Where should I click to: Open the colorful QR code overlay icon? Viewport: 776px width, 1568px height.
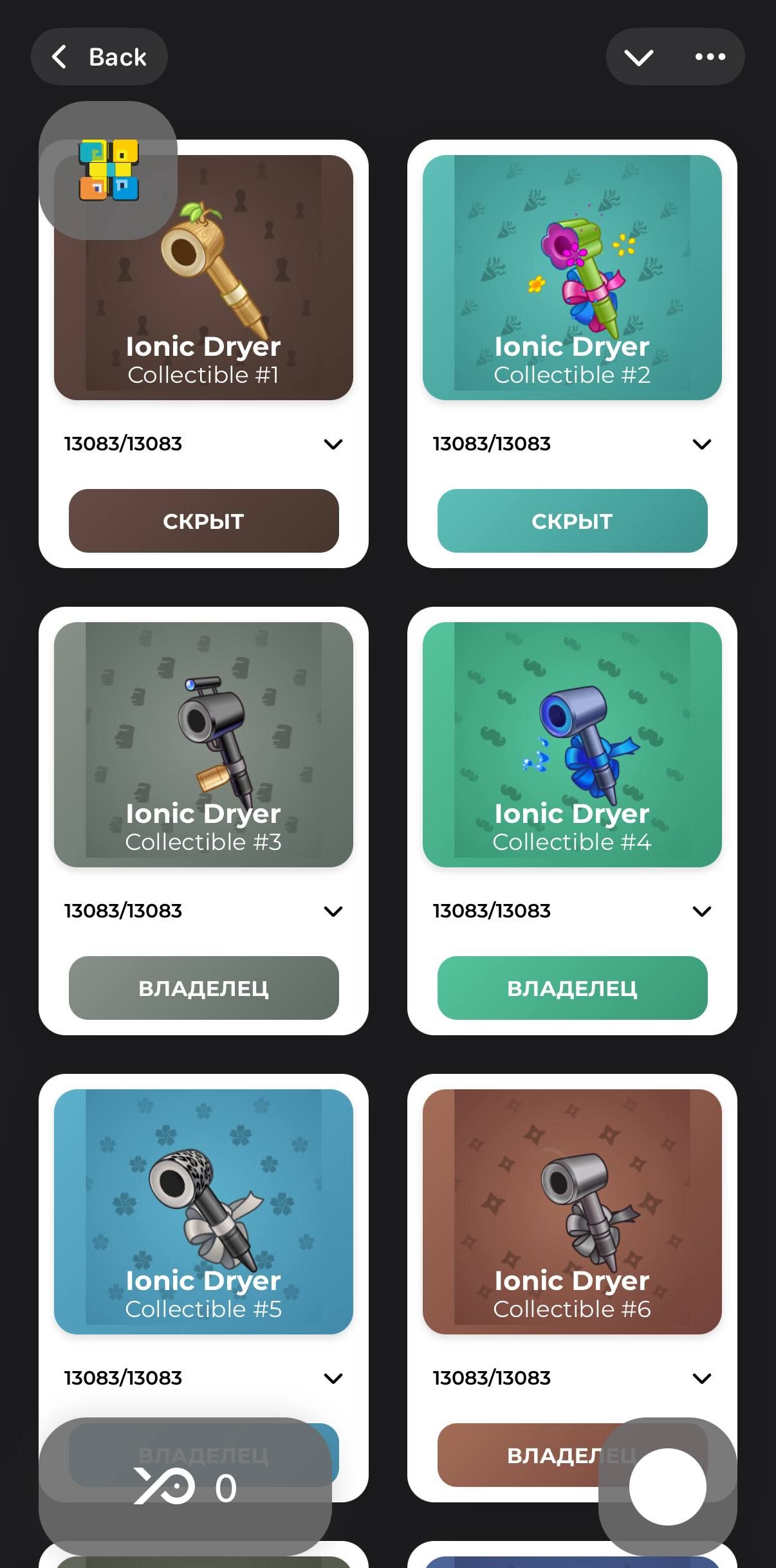[108, 169]
